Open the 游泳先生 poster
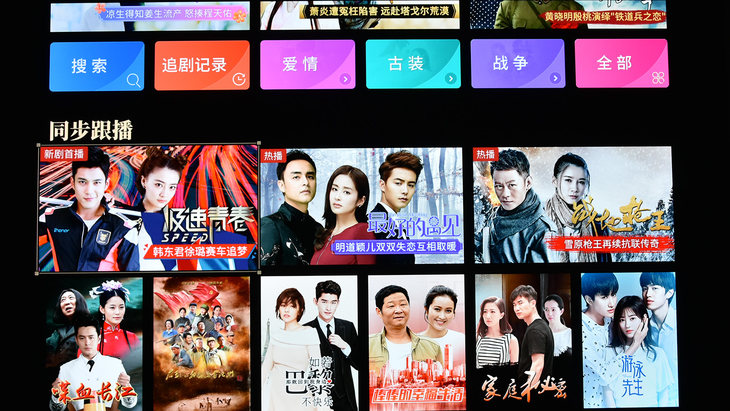Image resolution: width=730 pixels, height=411 pixels. pos(629,342)
